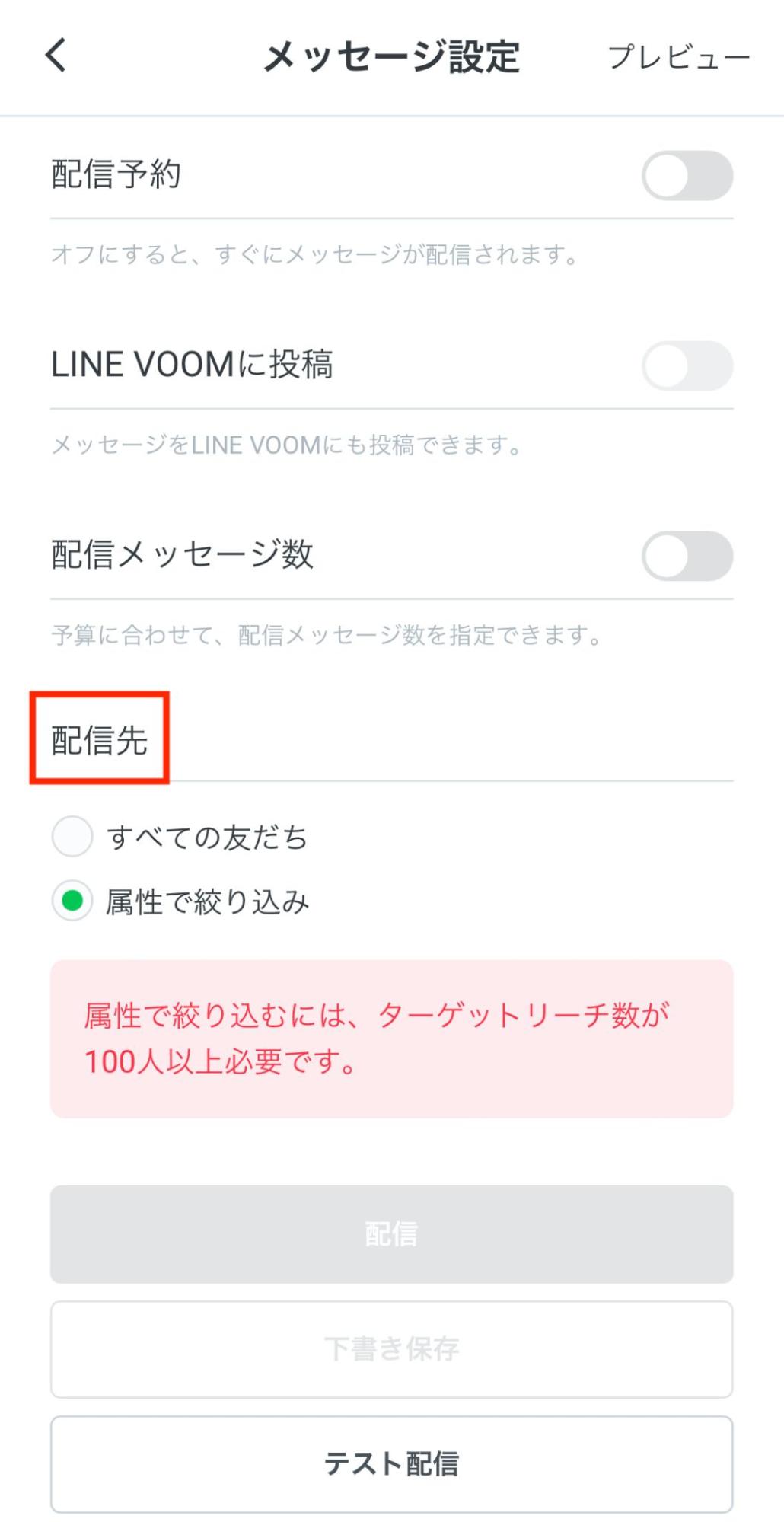Select すべての友だち as recipients
Image resolution: width=784 pixels, height=1522 pixels.
coord(73,836)
